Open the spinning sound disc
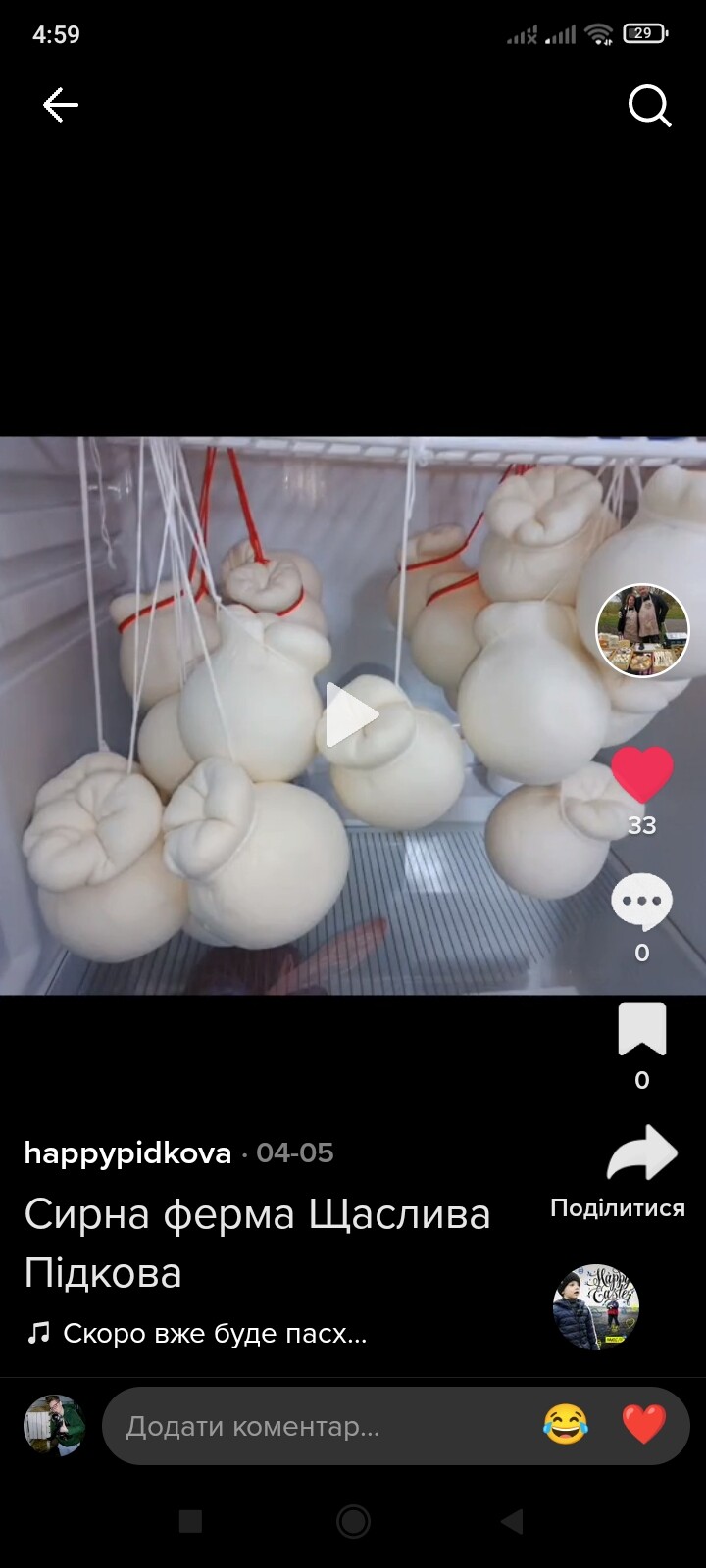This screenshot has height=1568, width=706. pos(596,1307)
